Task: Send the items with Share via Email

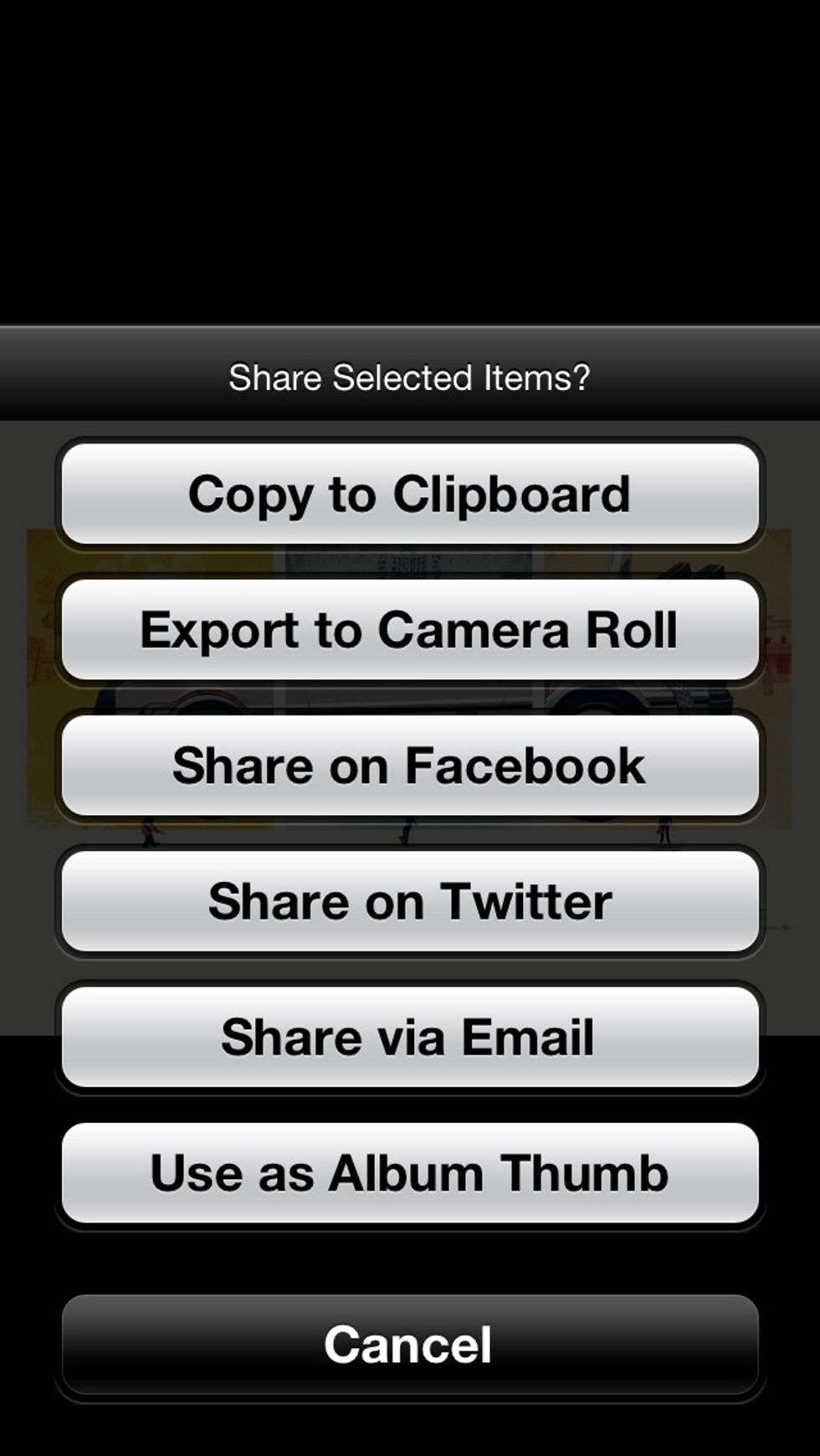Action: (x=410, y=1037)
